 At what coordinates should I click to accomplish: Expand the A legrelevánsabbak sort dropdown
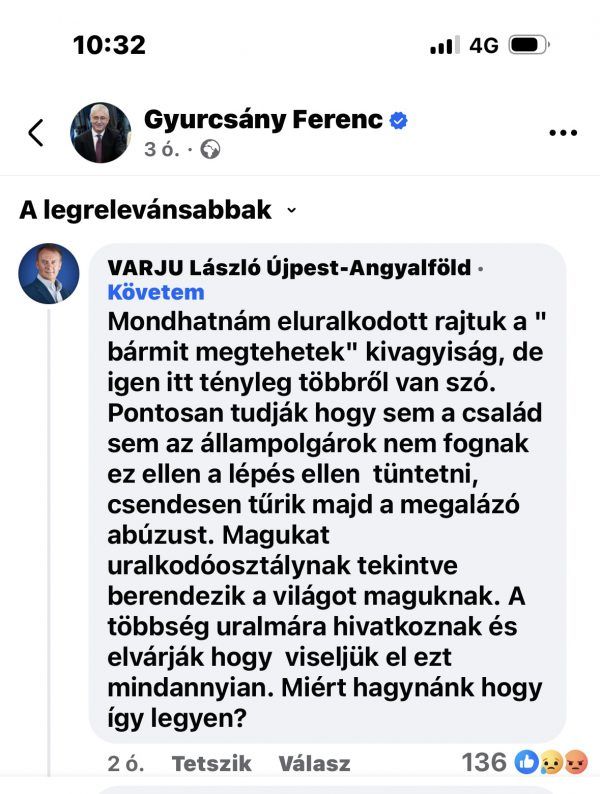[158, 210]
